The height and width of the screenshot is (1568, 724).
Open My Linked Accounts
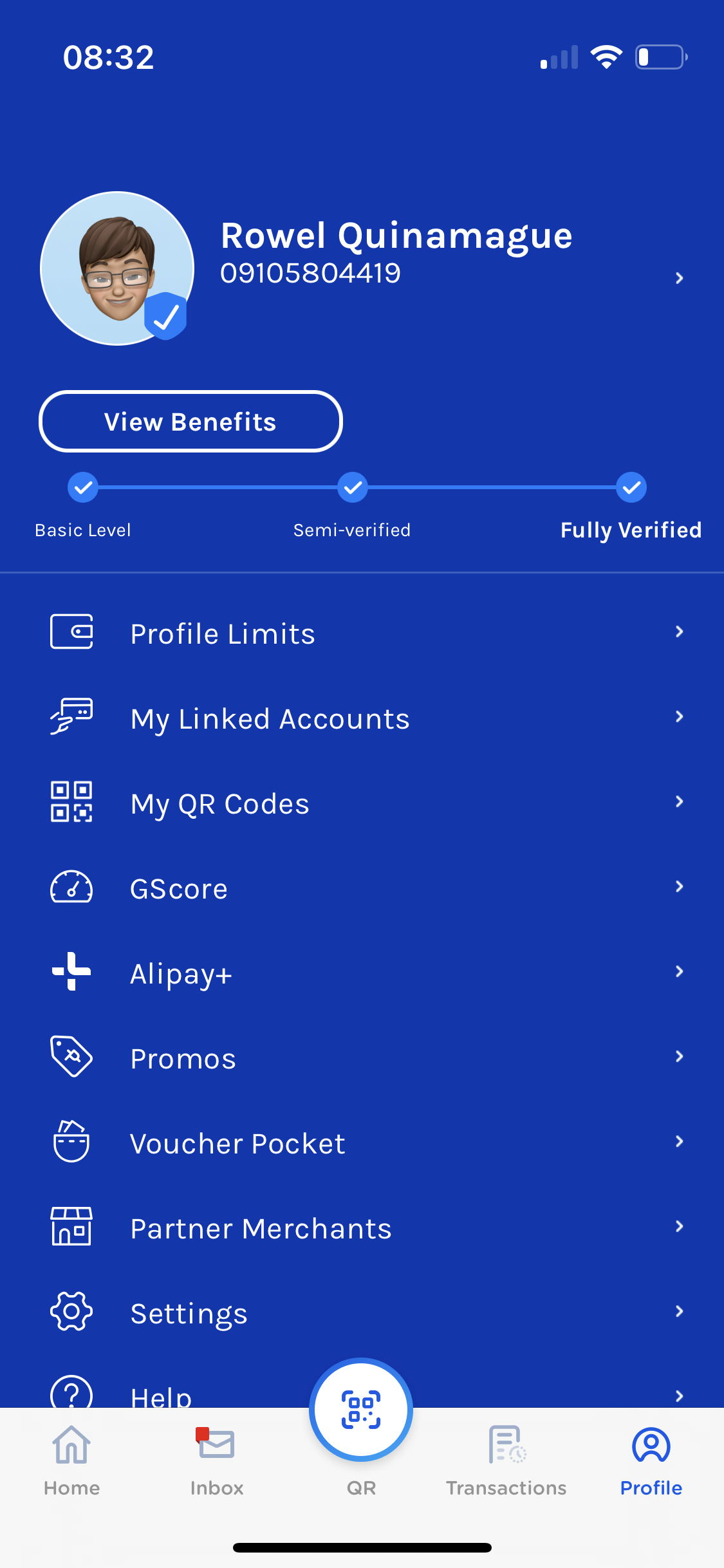click(x=362, y=718)
